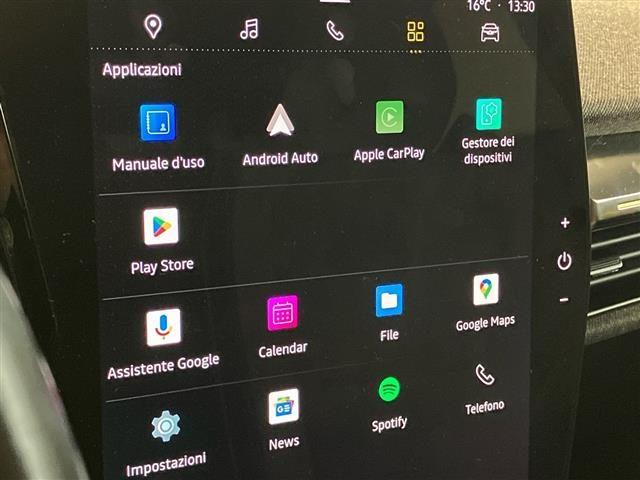Start Assistente Google
The width and height of the screenshot is (640, 480).
pyautogui.click(x=163, y=328)
